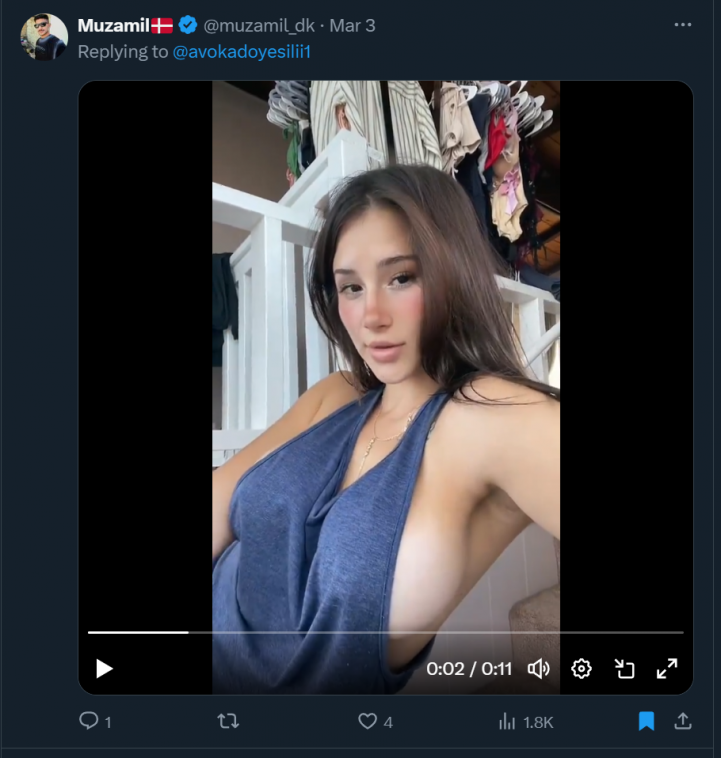Repost this tweet
Viewport: 721px width, 758px height.
[x=228, y=721]
